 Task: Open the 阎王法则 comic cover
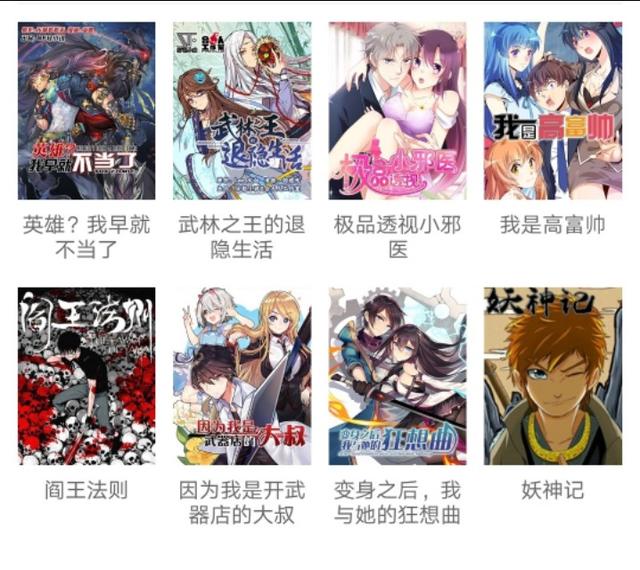[x=86, y=376]
